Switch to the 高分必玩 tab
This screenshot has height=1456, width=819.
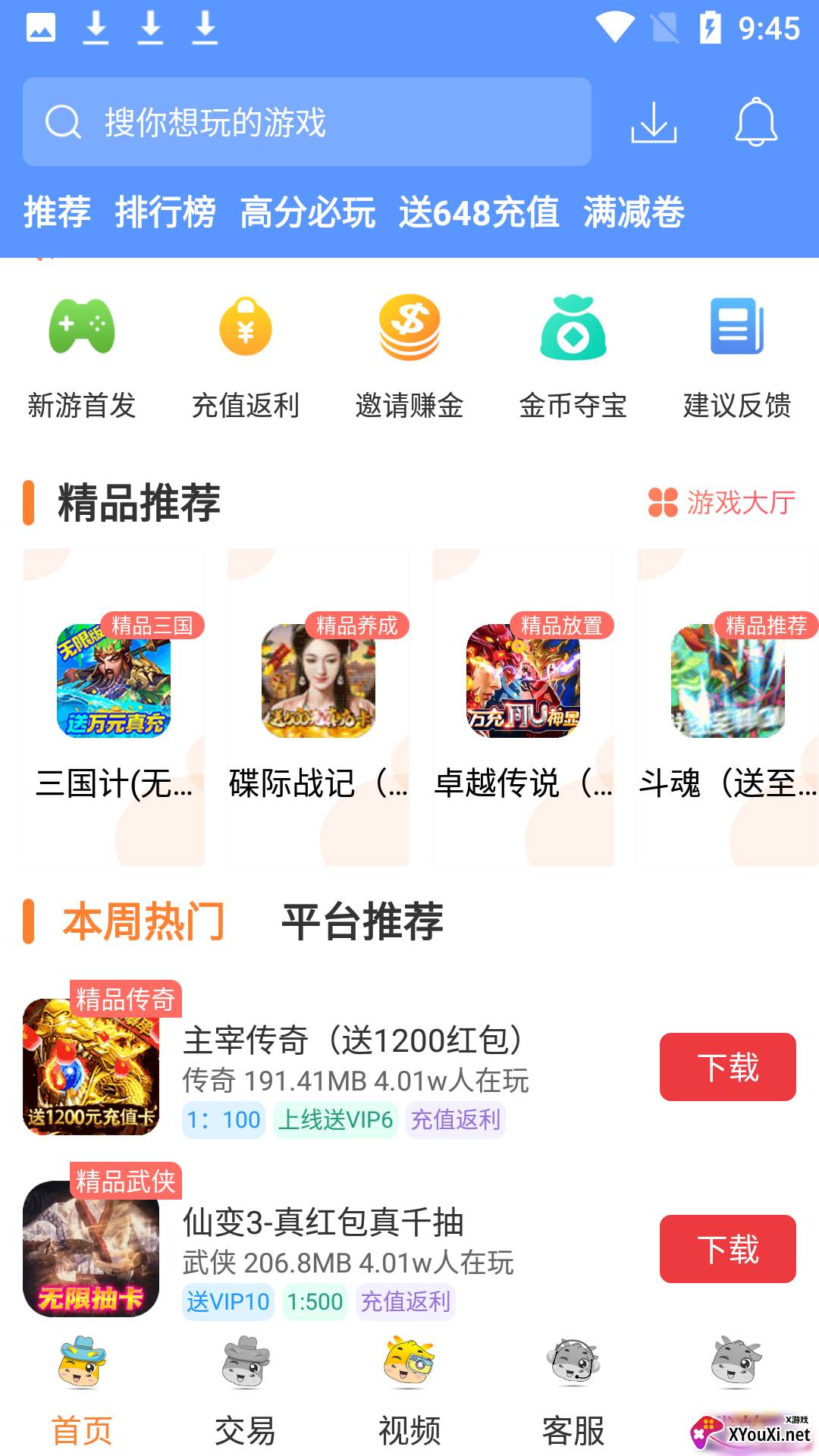(x=307, y=212)
